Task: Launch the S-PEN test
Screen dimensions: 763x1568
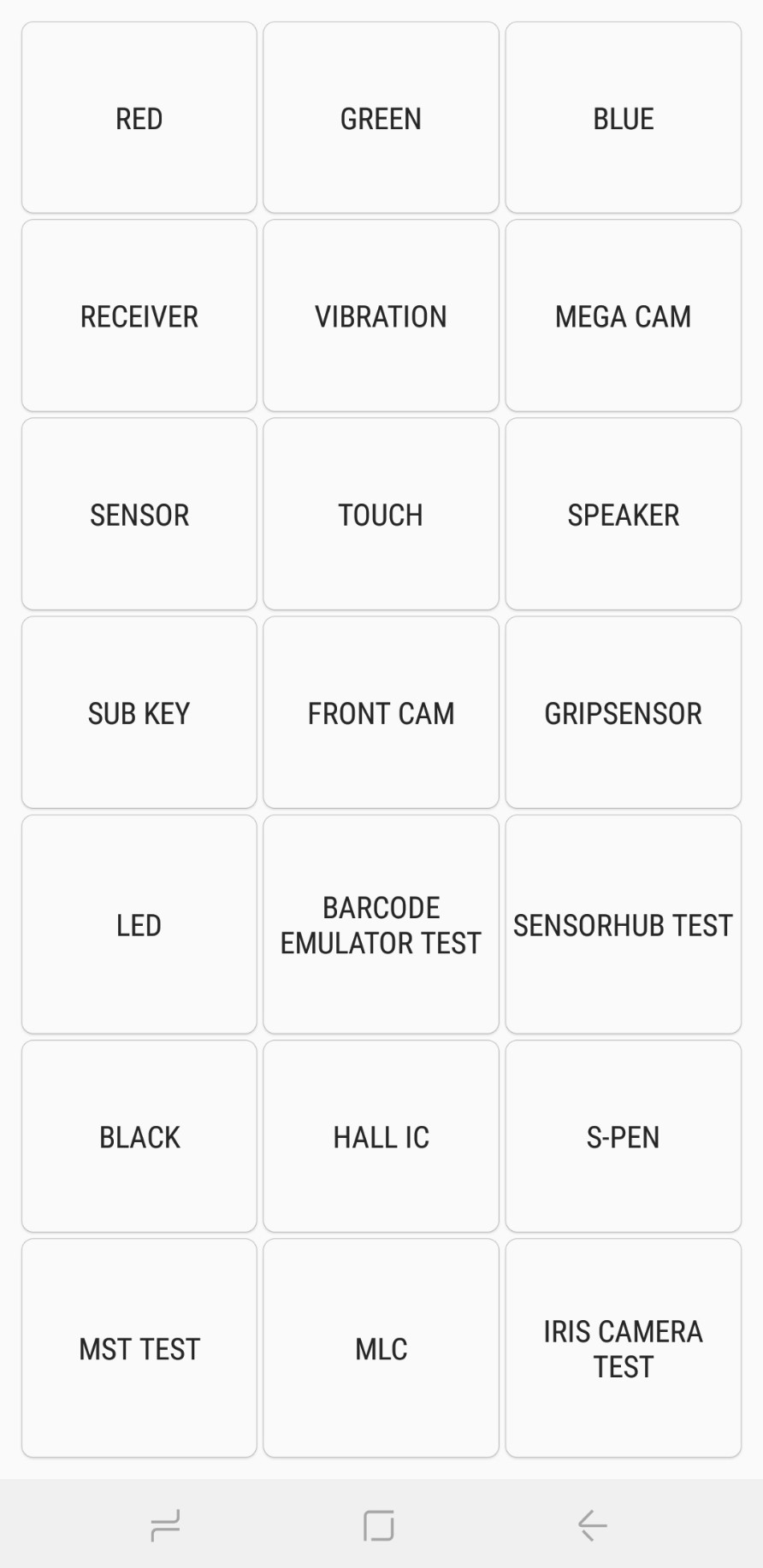Action: [x=623, y=1137]
